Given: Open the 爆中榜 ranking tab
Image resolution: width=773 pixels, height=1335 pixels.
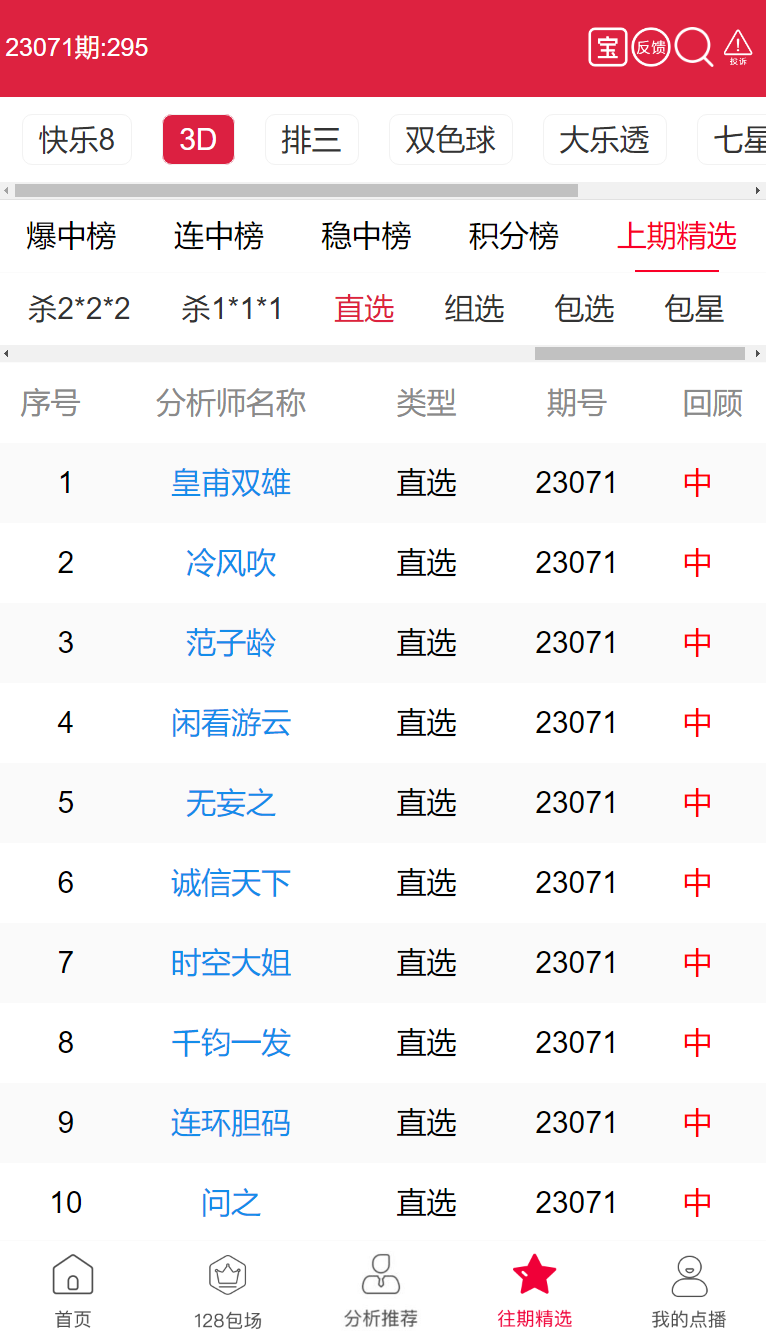Looking at the screenshot, I should pyautogui.click(x=71, y=237).
